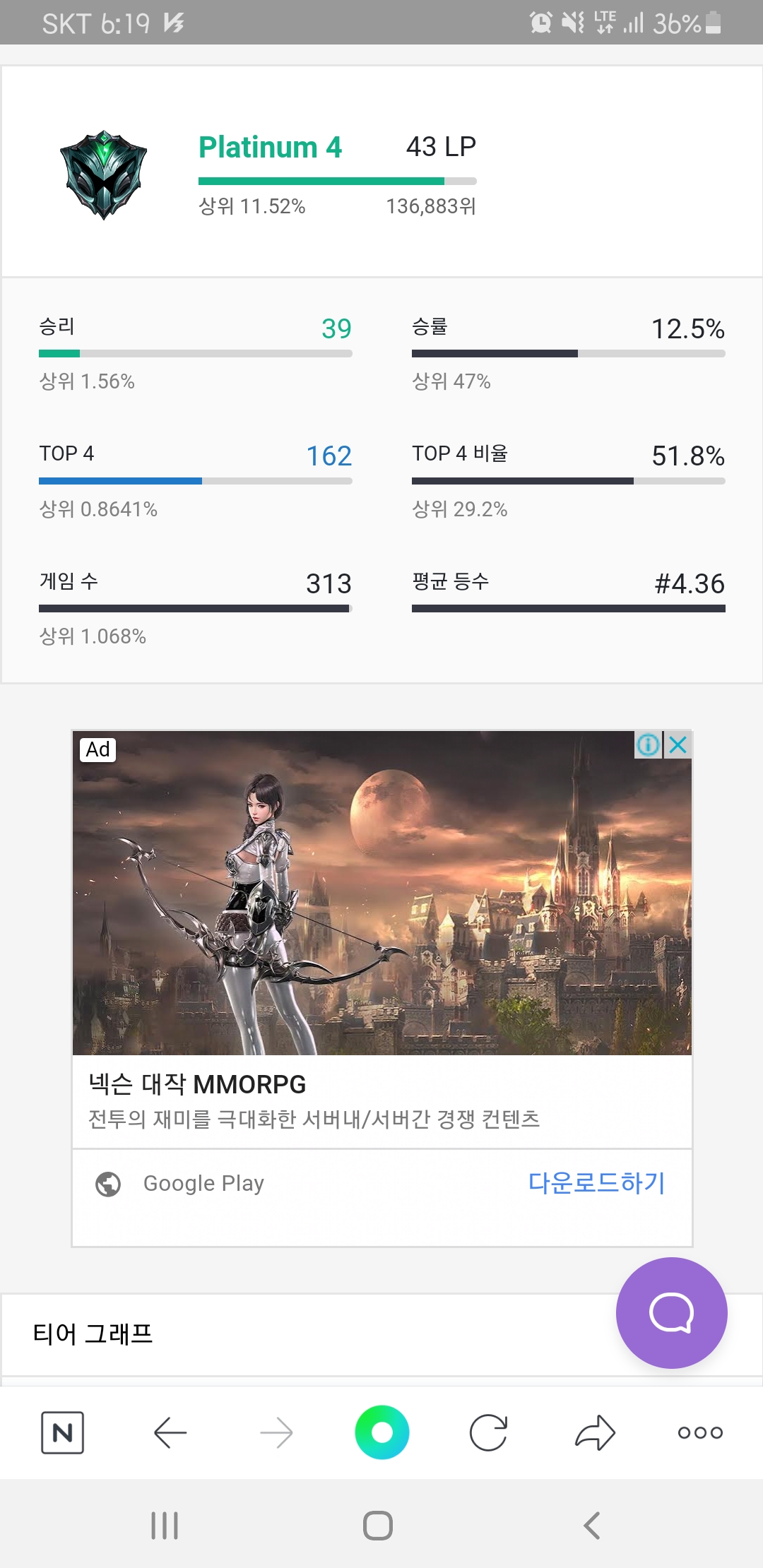Screen dimensions: 763x1568
Task: Open the three-dot more options menu
Action: 699,1432
